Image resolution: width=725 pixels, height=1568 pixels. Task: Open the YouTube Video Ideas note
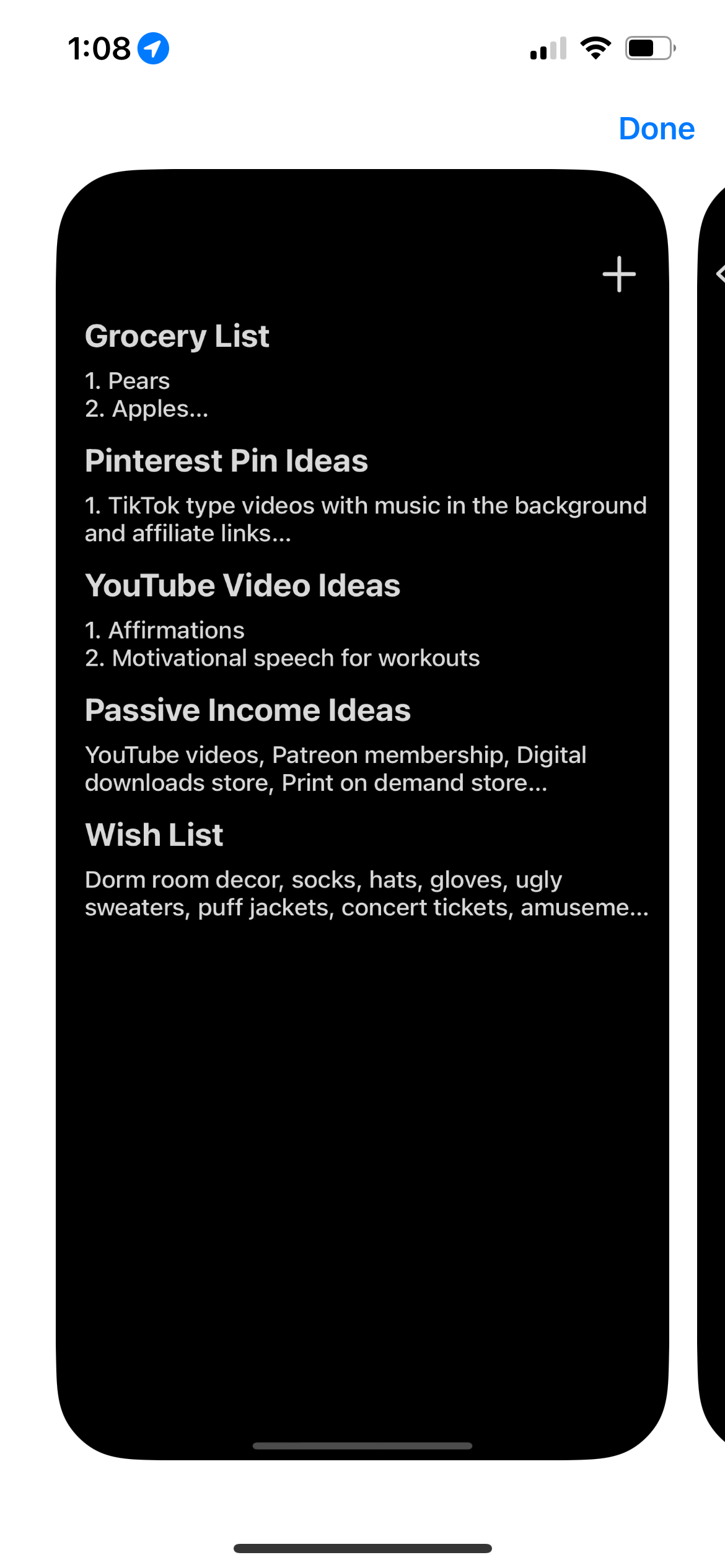coord(243,585)
